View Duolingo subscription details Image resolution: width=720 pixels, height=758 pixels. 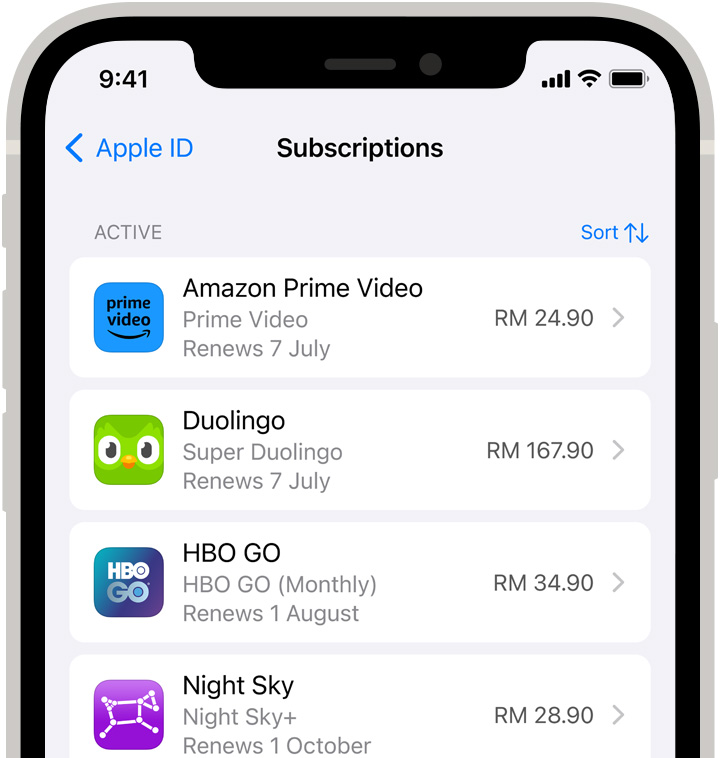coord(360,450)
